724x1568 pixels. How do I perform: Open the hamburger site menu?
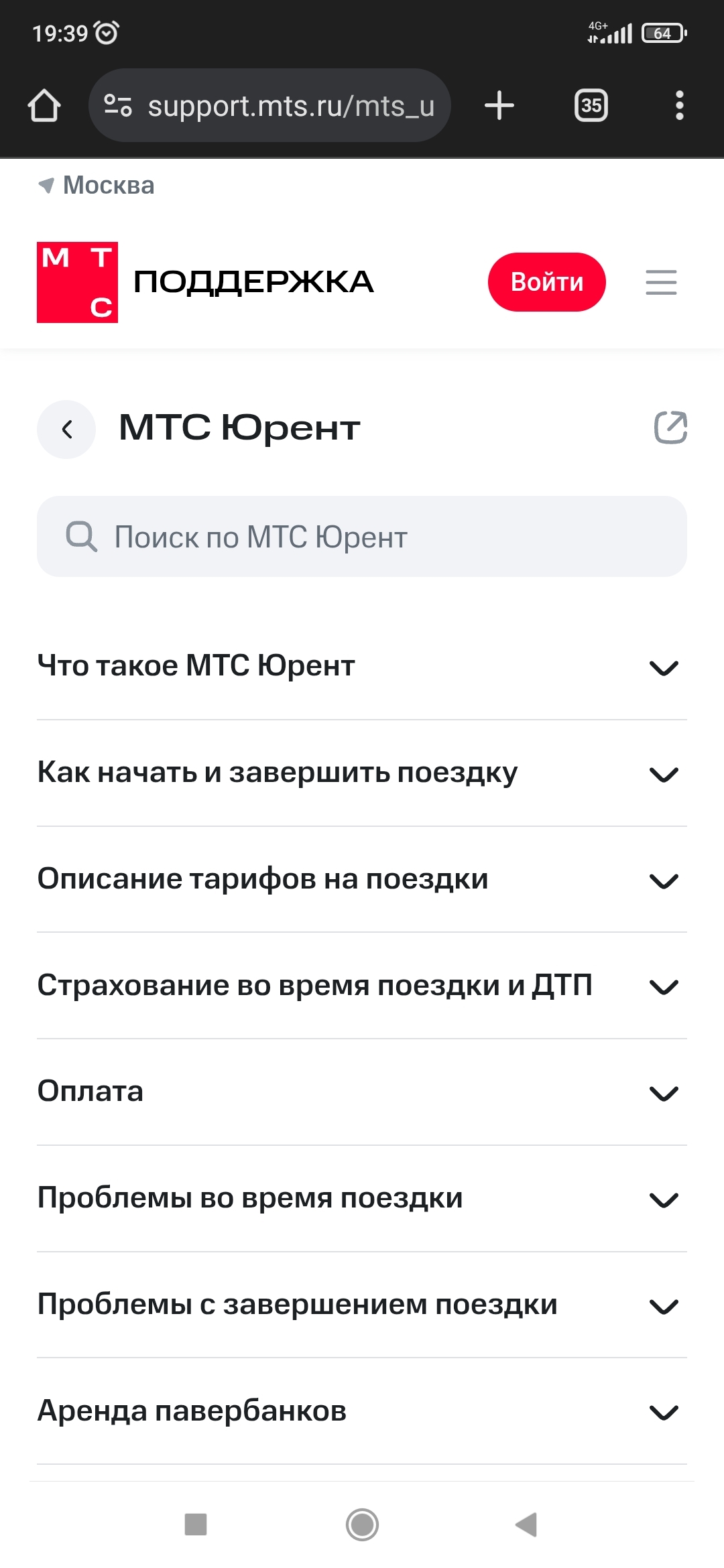(661, 282)
